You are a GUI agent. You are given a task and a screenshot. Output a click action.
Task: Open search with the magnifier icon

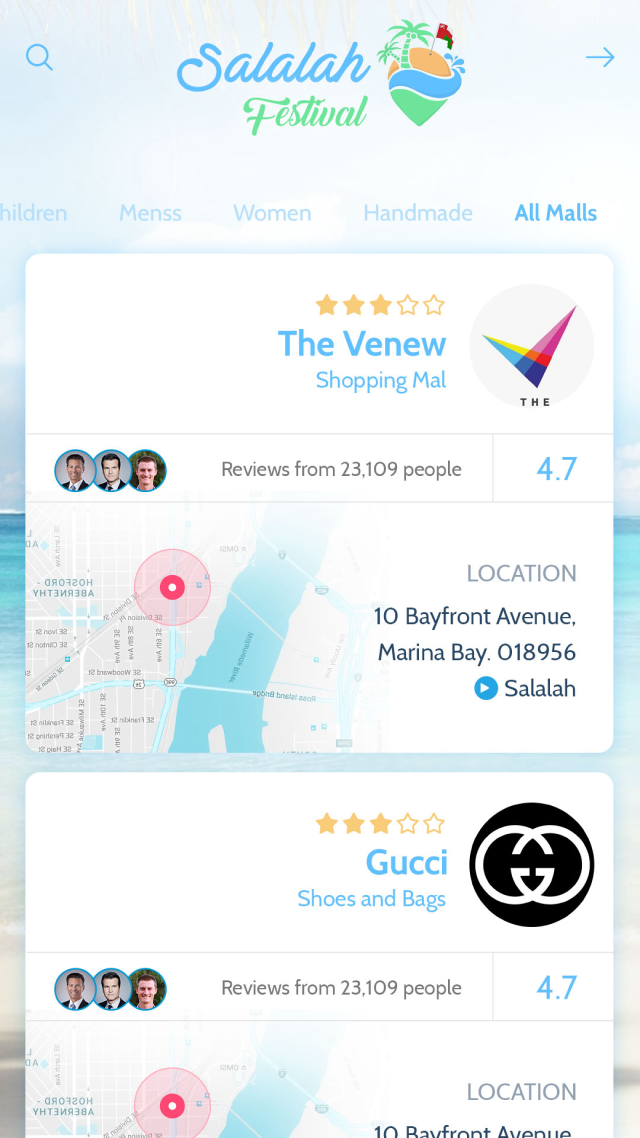pyautogui.click(x=39, y=57)
